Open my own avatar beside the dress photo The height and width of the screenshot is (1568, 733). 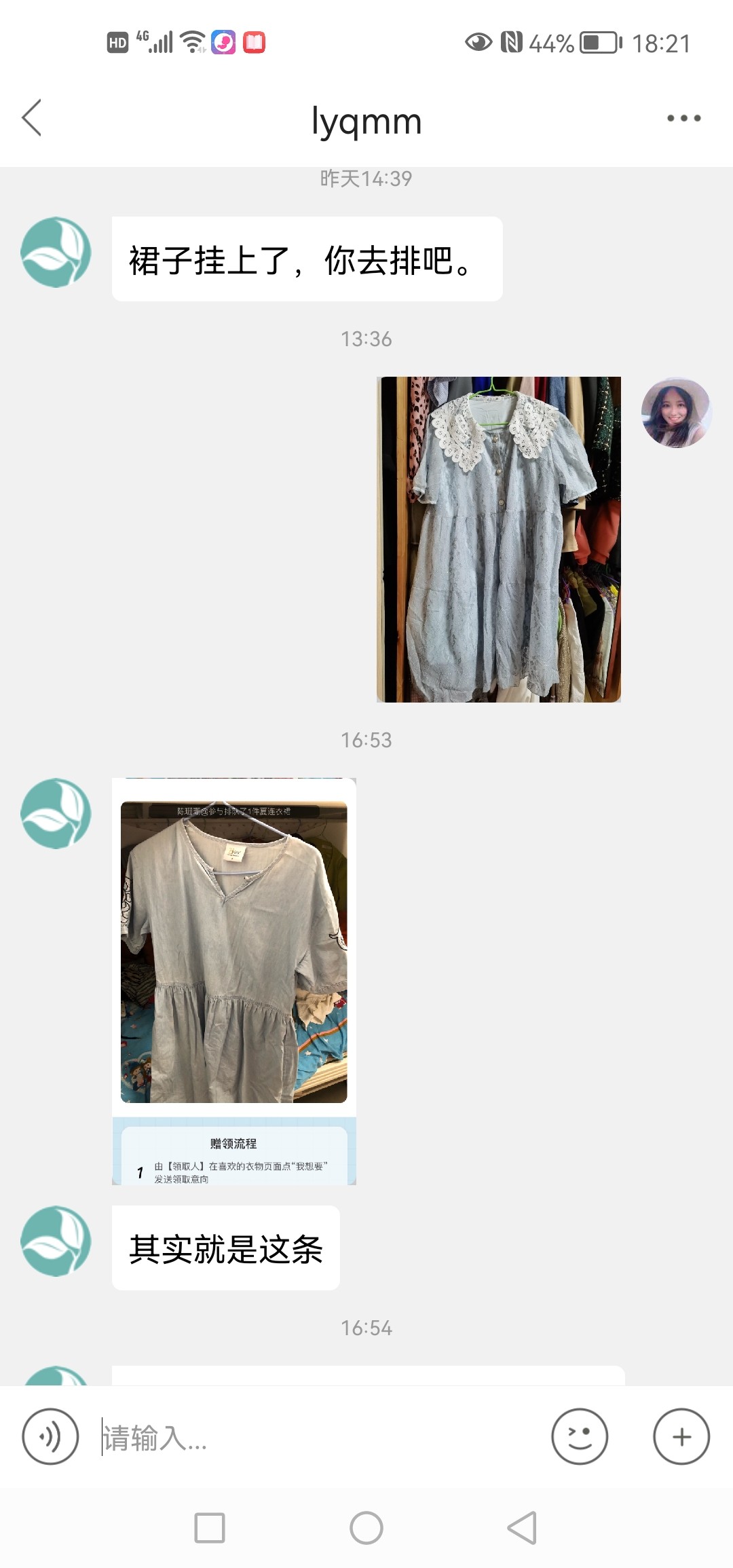click(x=675, y=413)
